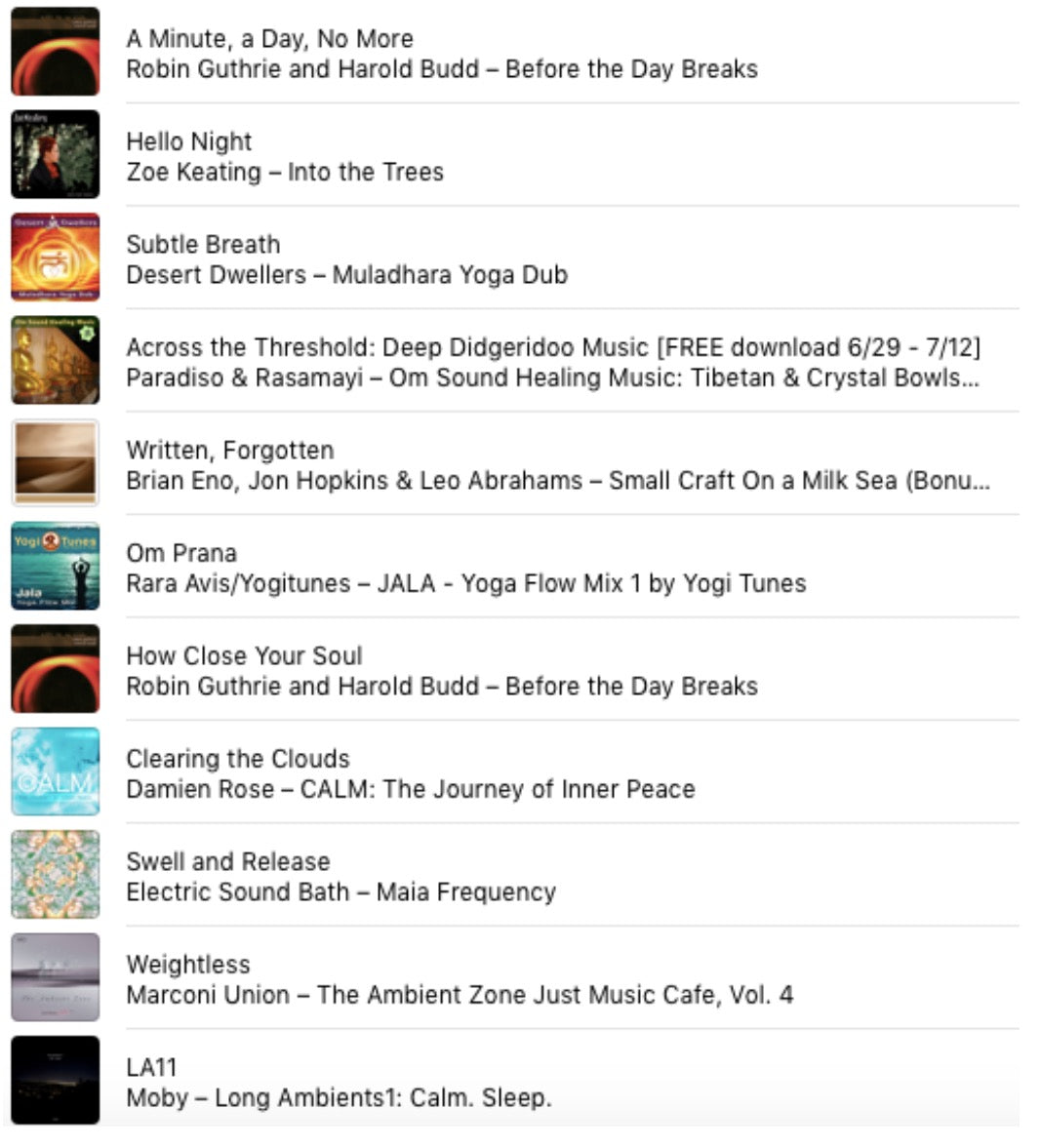Select LA11 by Moby
Viewport: 1041px width, 1148px height.
click(152, 1068)
